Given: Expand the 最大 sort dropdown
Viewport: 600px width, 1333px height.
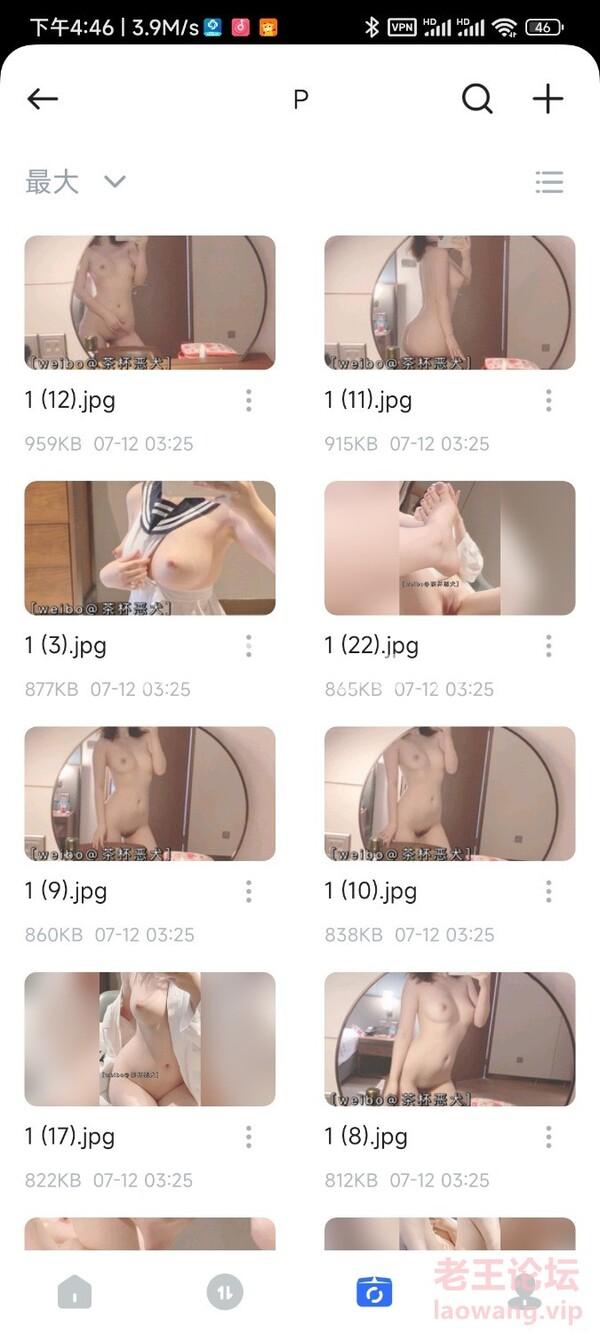Looking at the screenshot, I should click(x=76, y=182).
